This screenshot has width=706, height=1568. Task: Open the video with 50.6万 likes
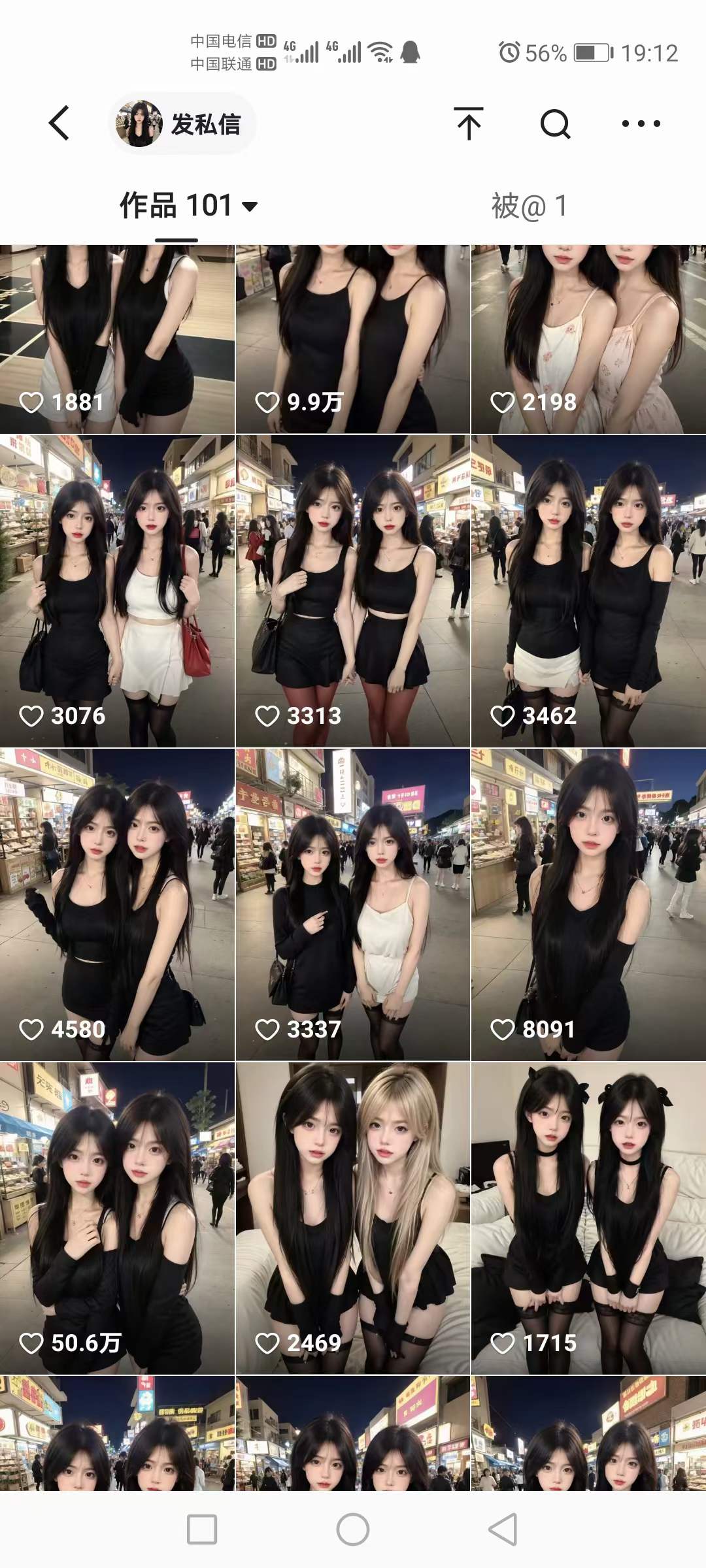[x=117, y=1218]
